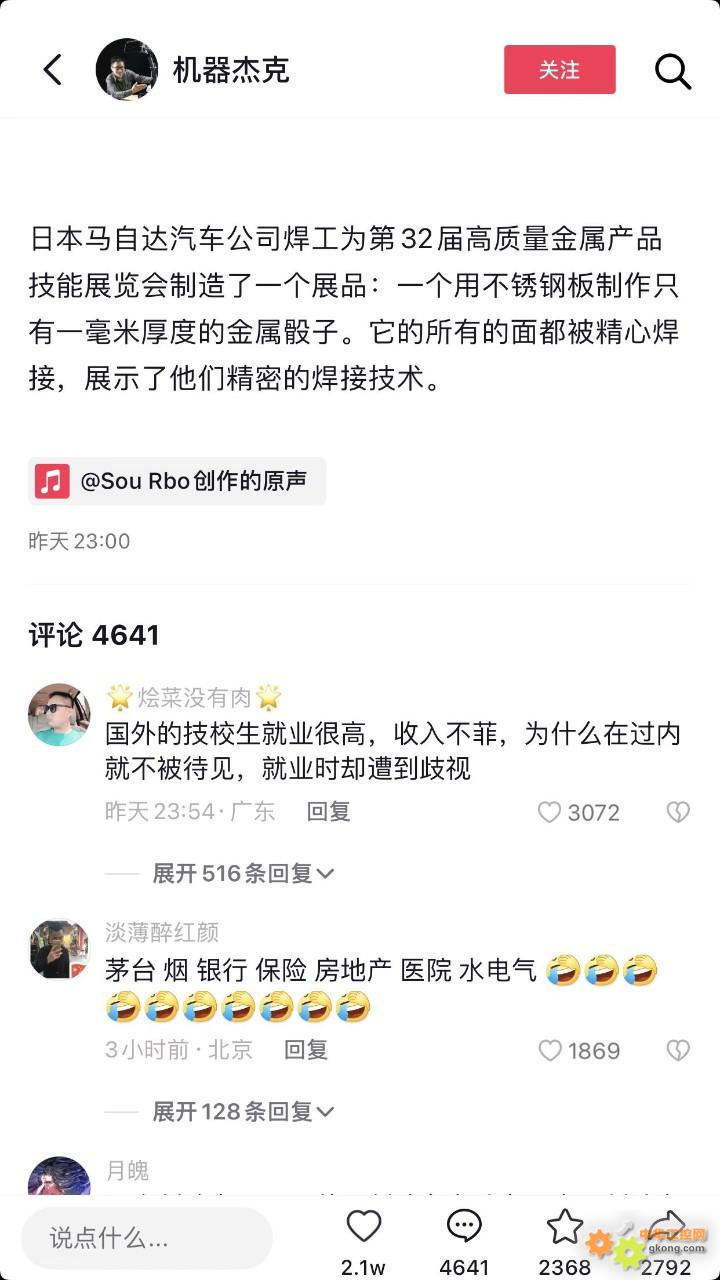Dislike 淡薄醉红颜's comment
This screenshot has width=720, height=1280.
click(678, 1050)
